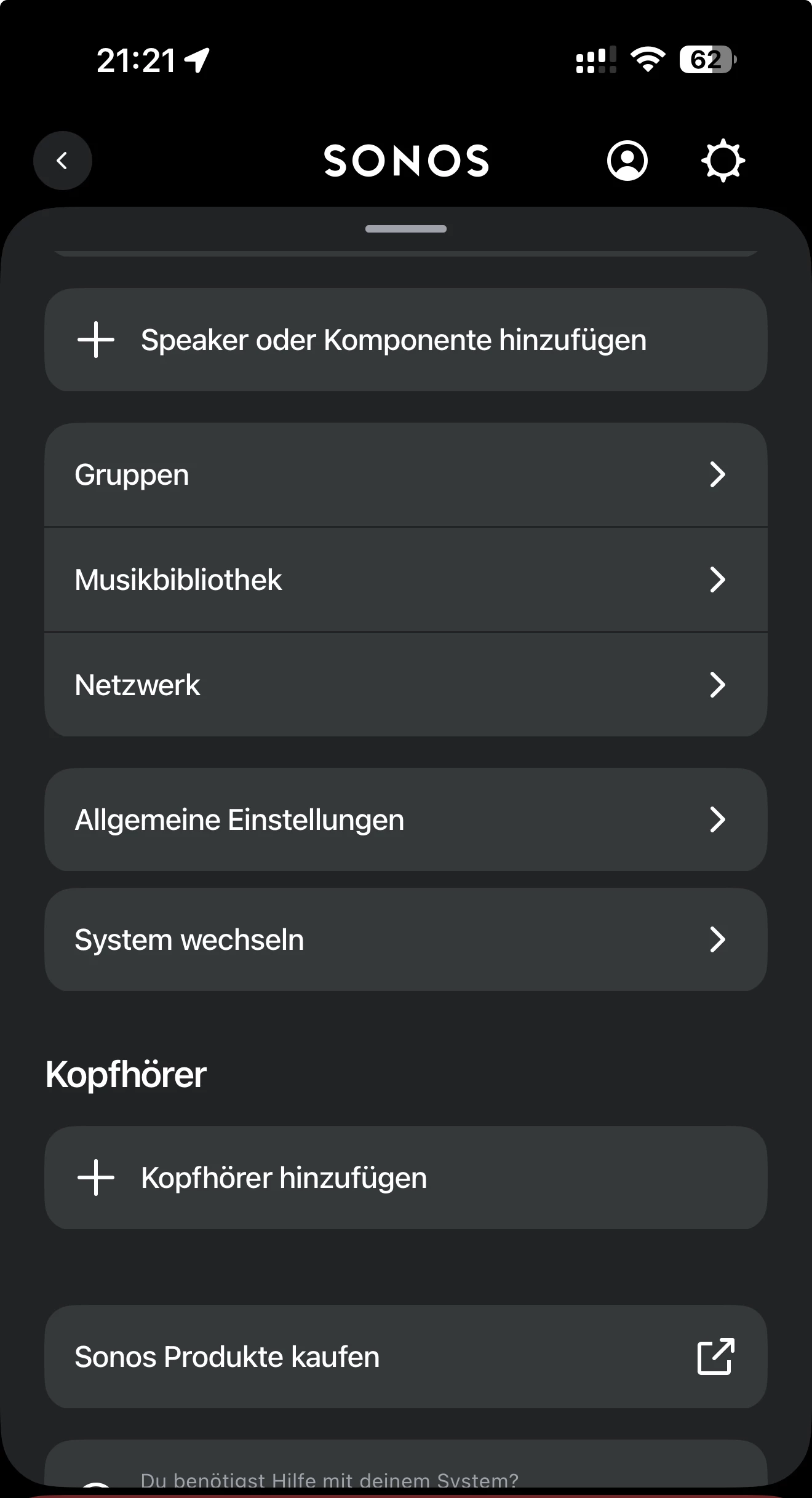The image size is (812, 1498).
Task: Open the settings gear icon
Action: (x=723, y=161)
